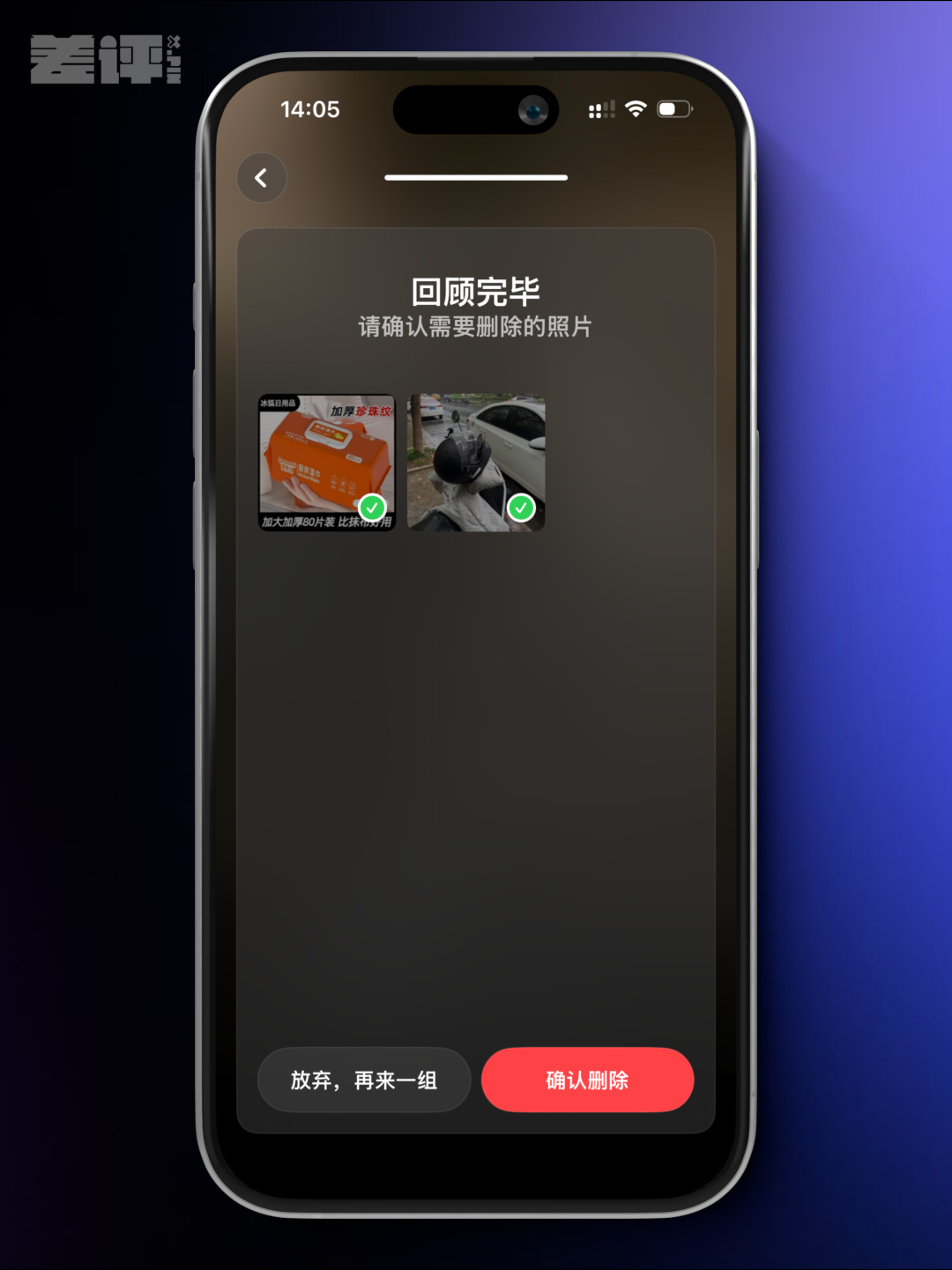Go back with the top-left arrow
952x1270 pixels.
coord(262,178)
